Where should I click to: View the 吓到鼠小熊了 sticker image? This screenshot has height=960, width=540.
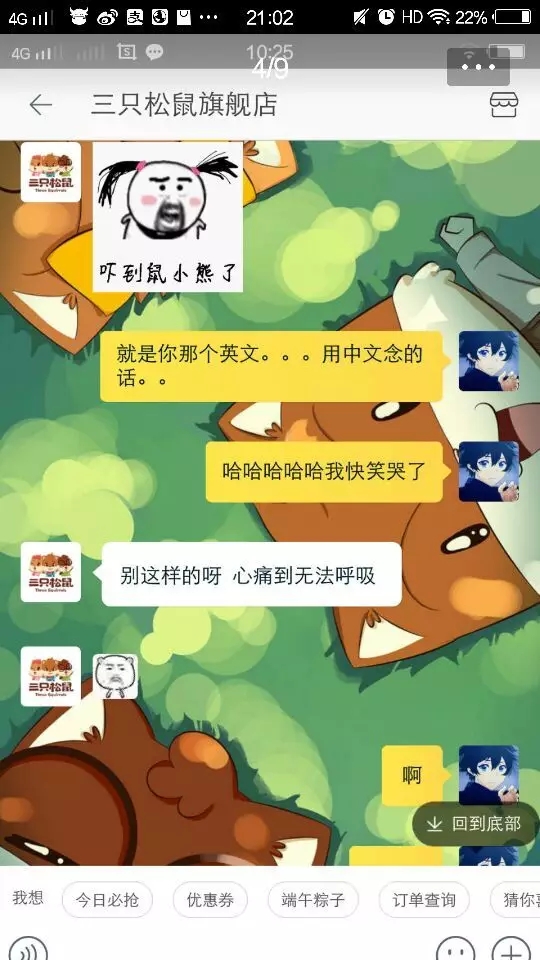(x=168, y=217)
